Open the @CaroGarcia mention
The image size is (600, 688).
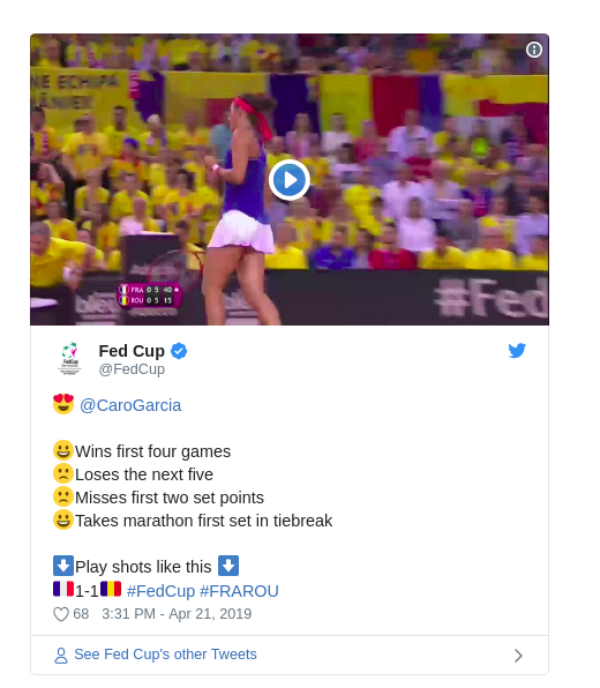(x=130, y=405)
